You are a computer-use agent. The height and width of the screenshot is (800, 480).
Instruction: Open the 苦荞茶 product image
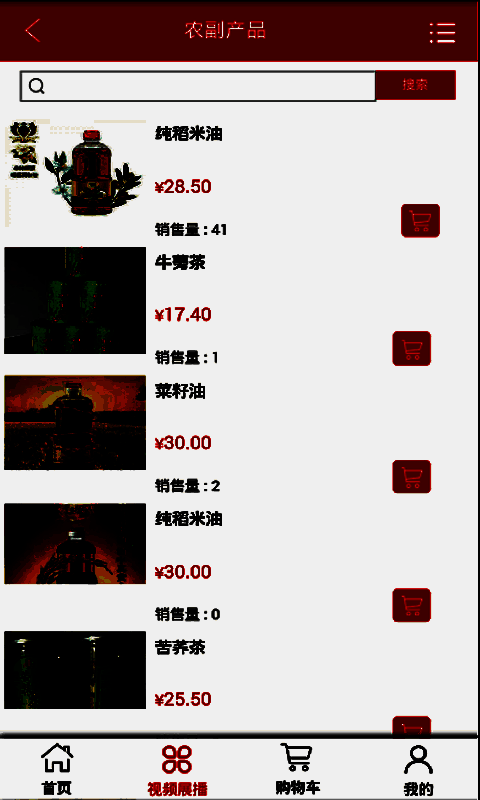(75, 670)
